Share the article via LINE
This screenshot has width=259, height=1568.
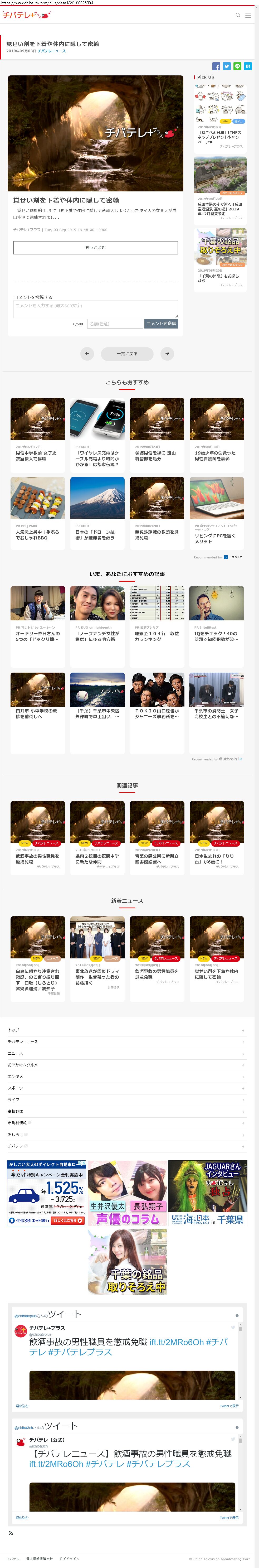click(x=237, y=66)
